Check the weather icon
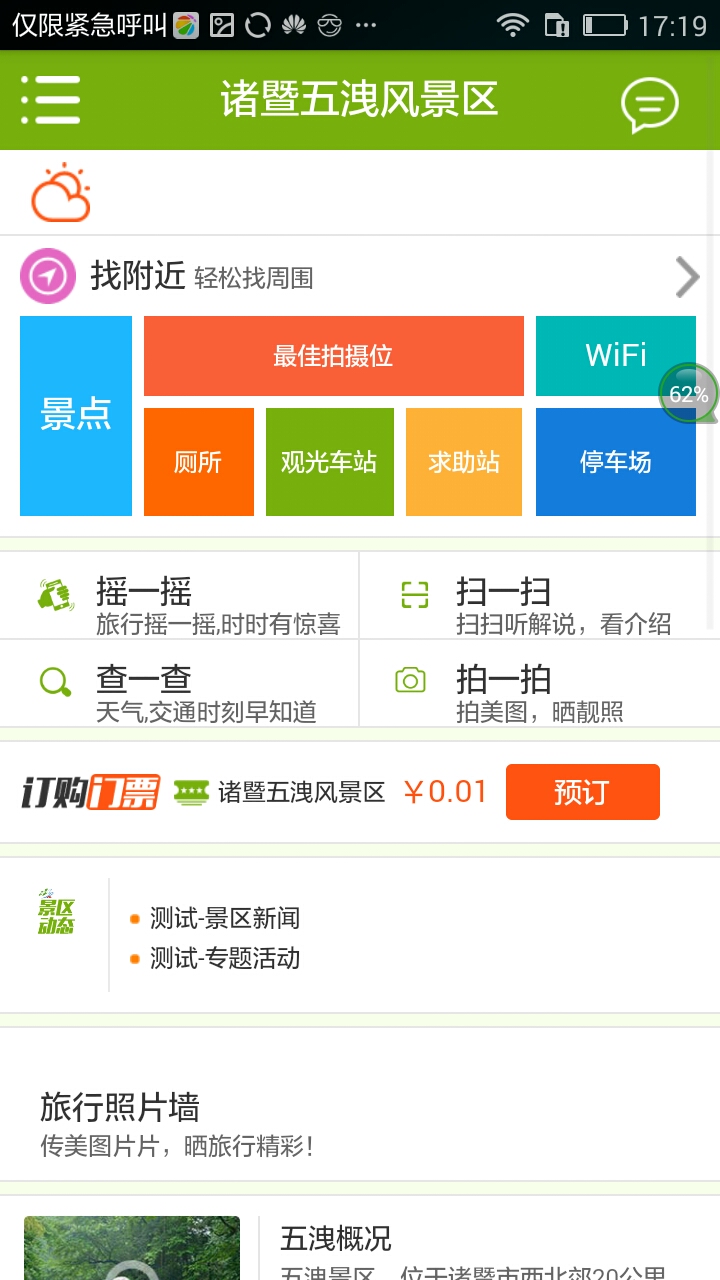The image size is (720, 1280). [x=61, y=193]
